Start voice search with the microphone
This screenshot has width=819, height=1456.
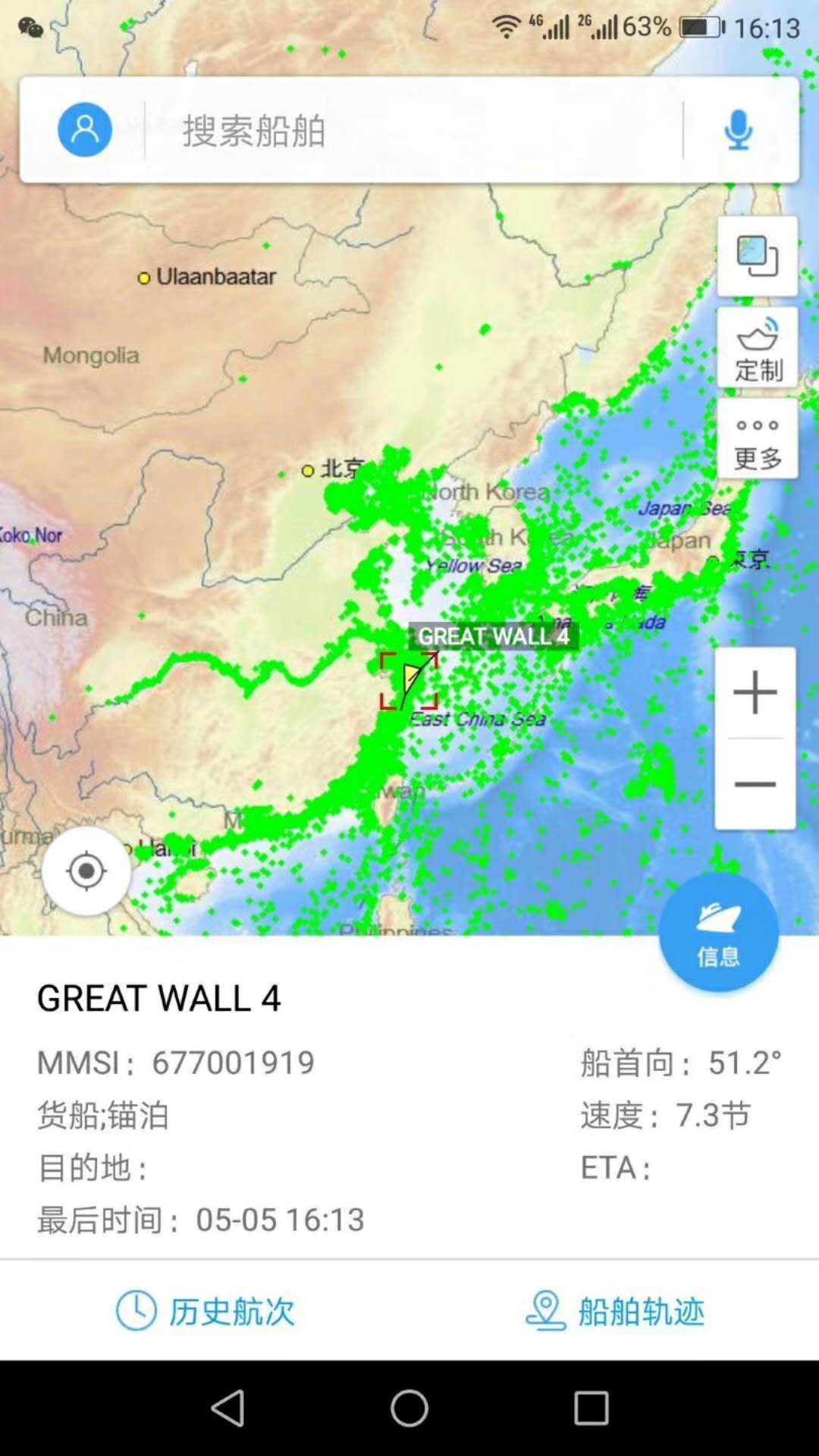[x=737, y=130]
